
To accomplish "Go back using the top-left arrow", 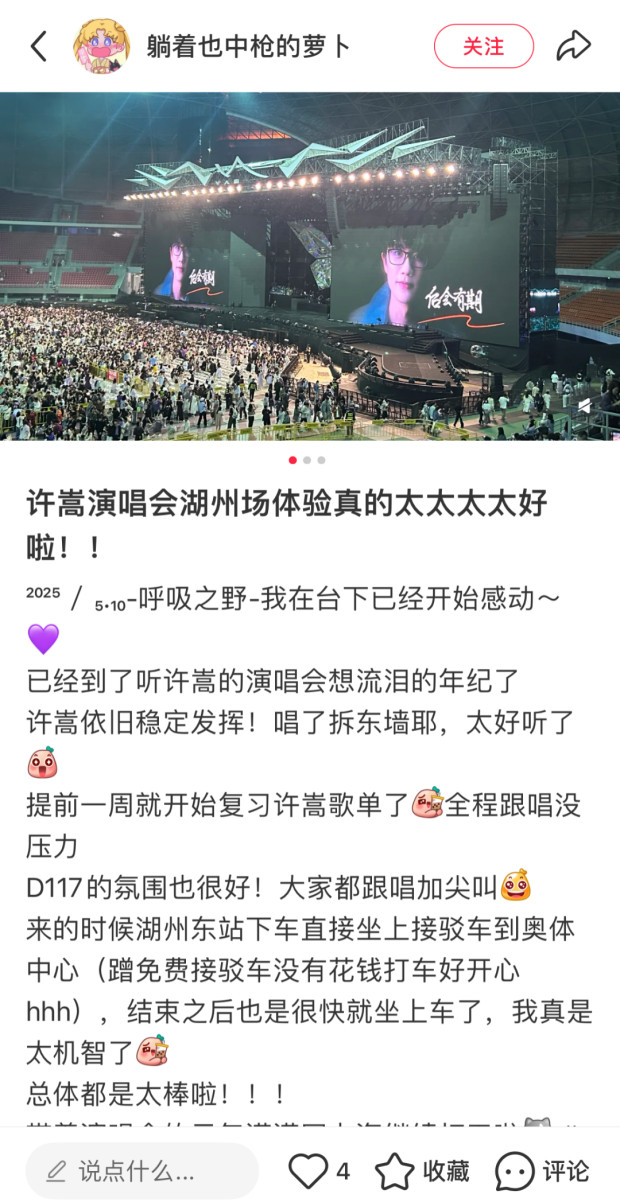I will (x=39, y=46).
